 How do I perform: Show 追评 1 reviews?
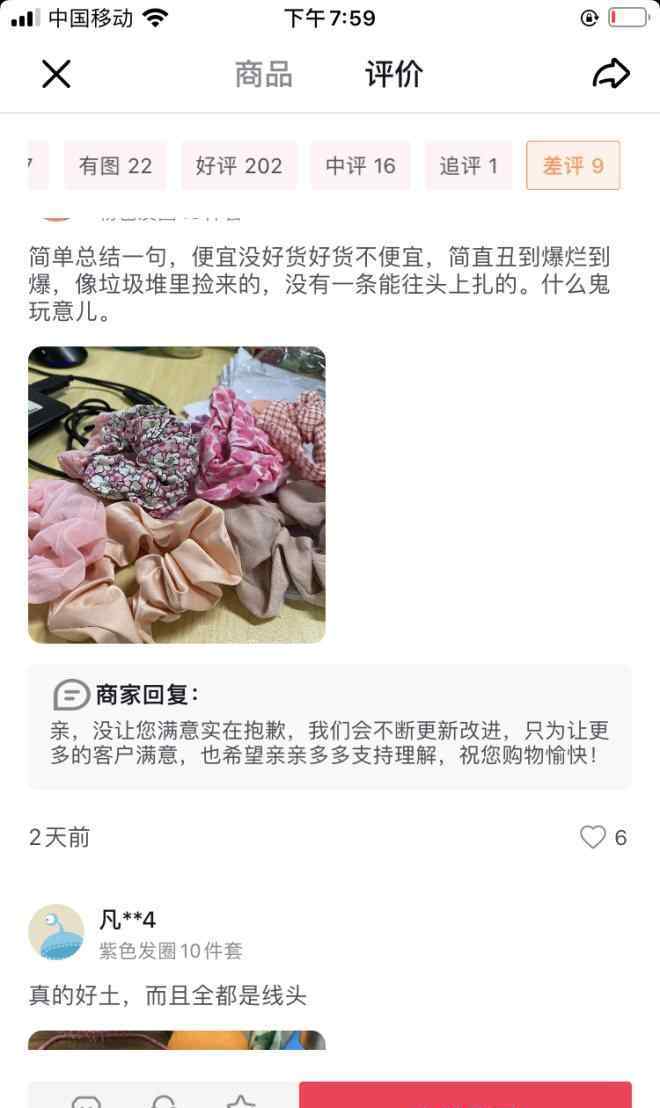(x=469, y=166)
